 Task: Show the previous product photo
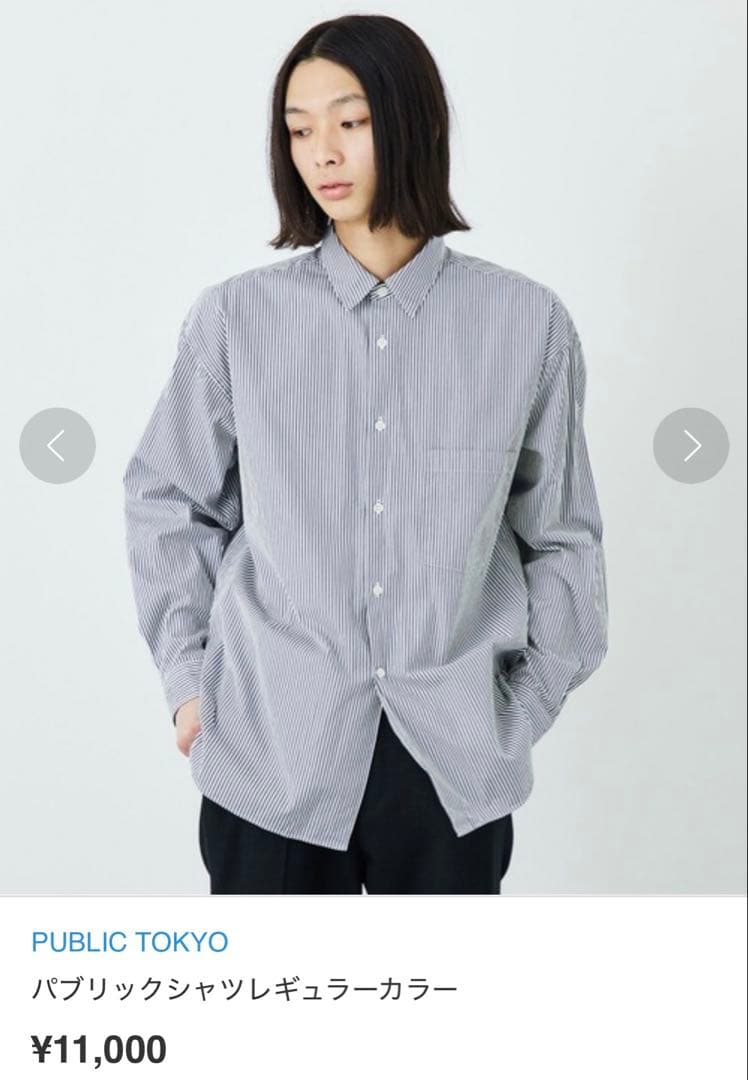[57, 446]
